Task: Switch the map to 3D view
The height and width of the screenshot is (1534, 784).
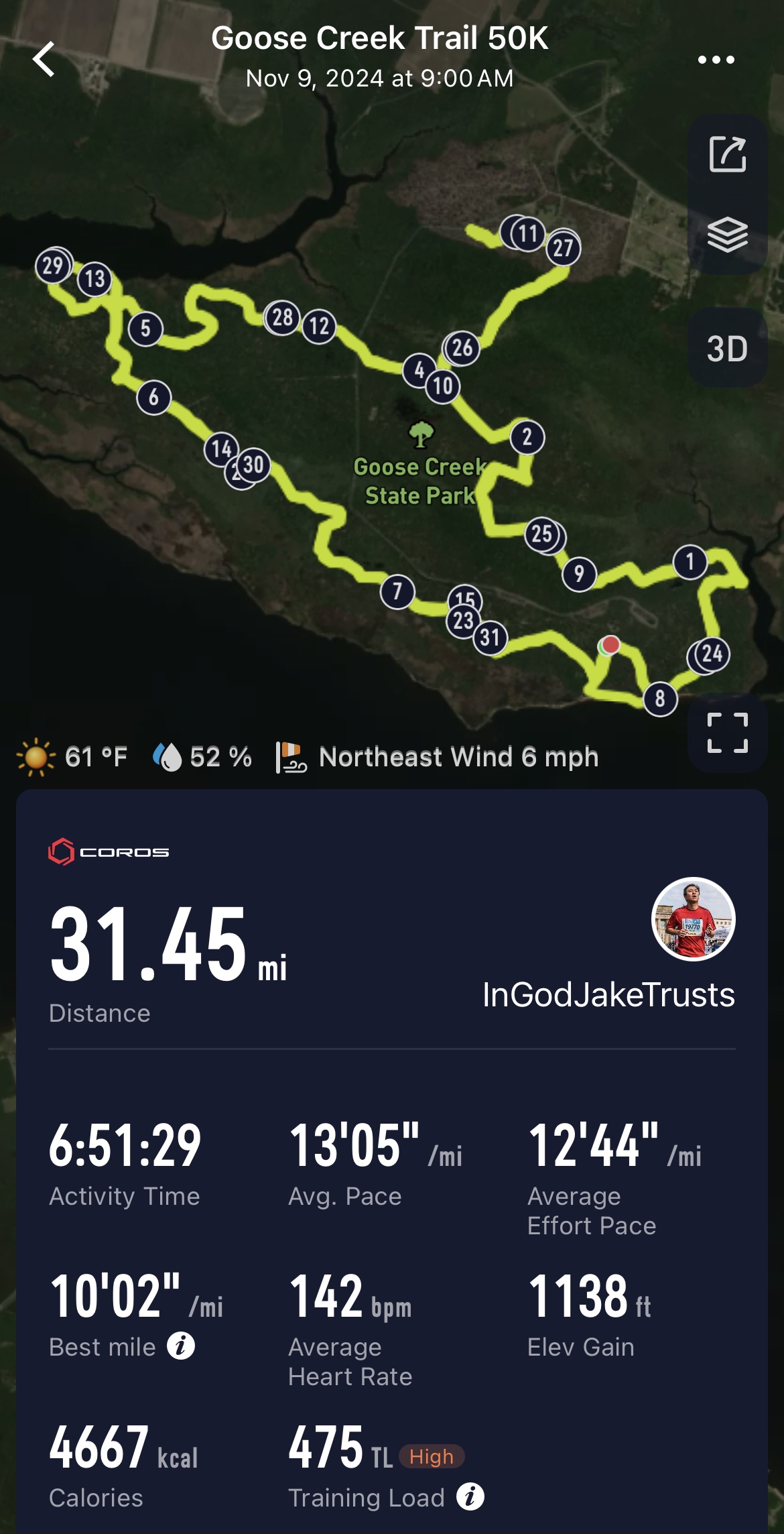Action: 727,349
